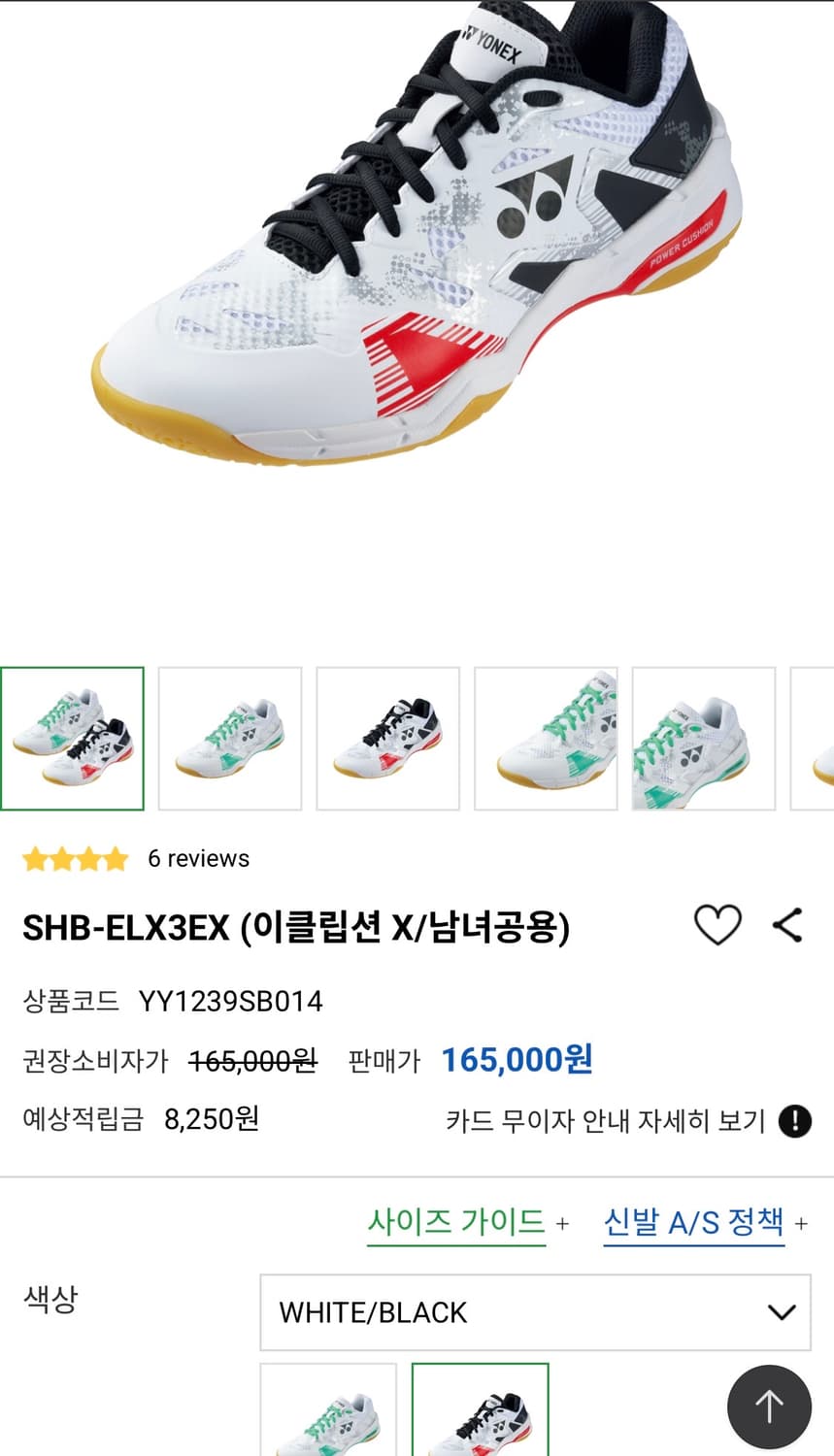834x1456 pixels.
Task: Open dropdown chevron next to WHITE/BLACK
Action: click(781, 1313)
